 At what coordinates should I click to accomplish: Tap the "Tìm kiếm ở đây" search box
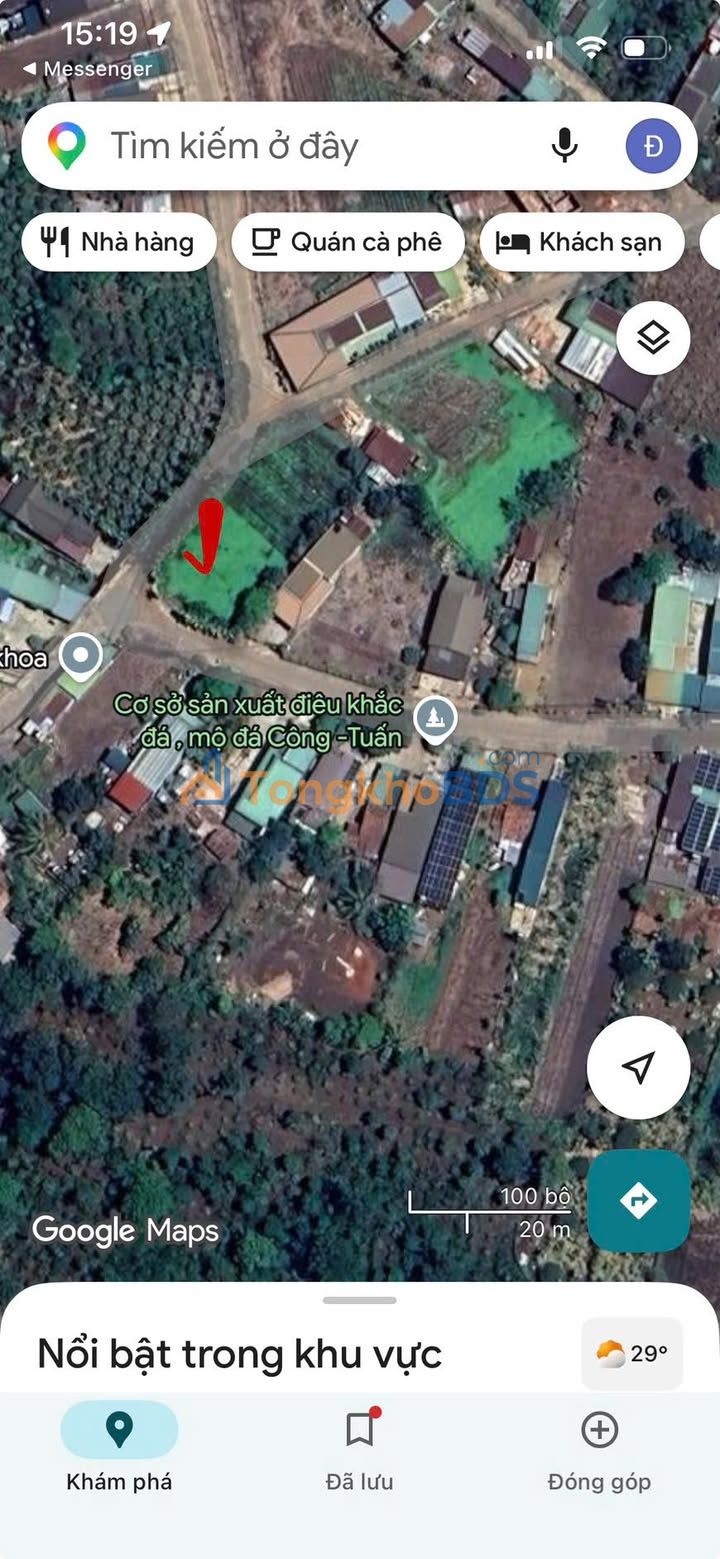[300, 147]
